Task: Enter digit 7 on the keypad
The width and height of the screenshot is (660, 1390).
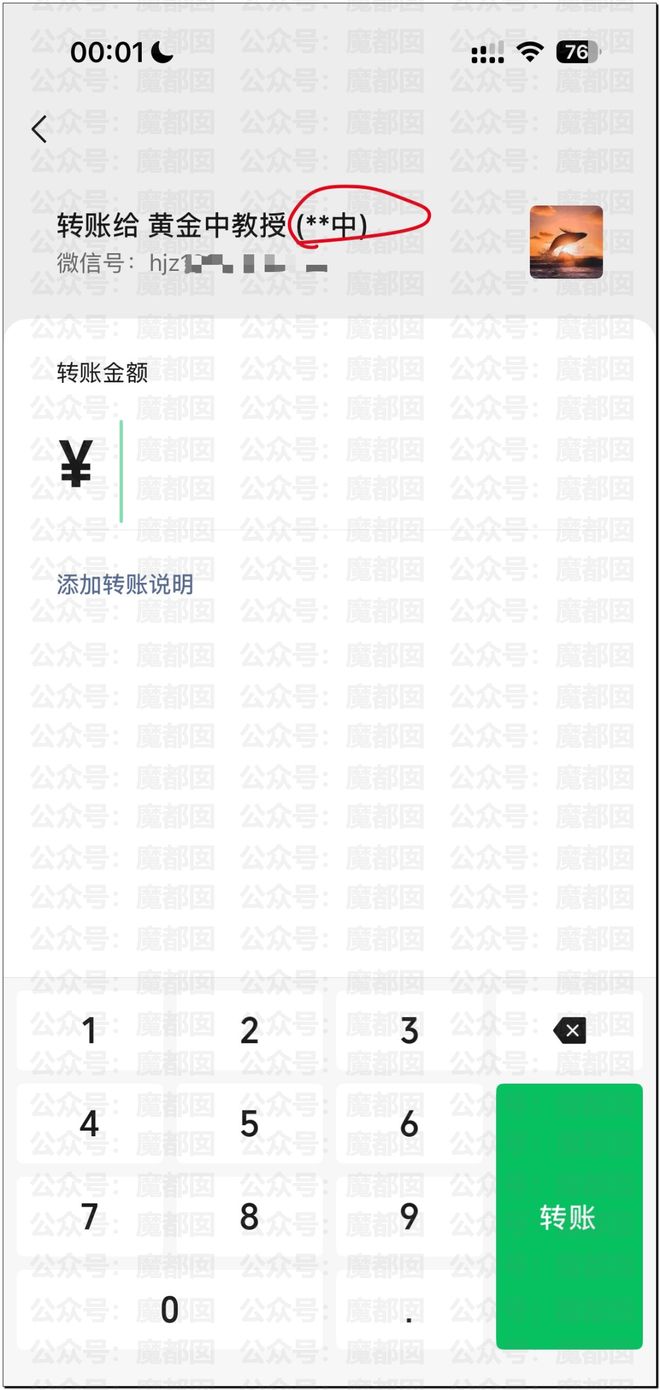Action: (90, 1217)
